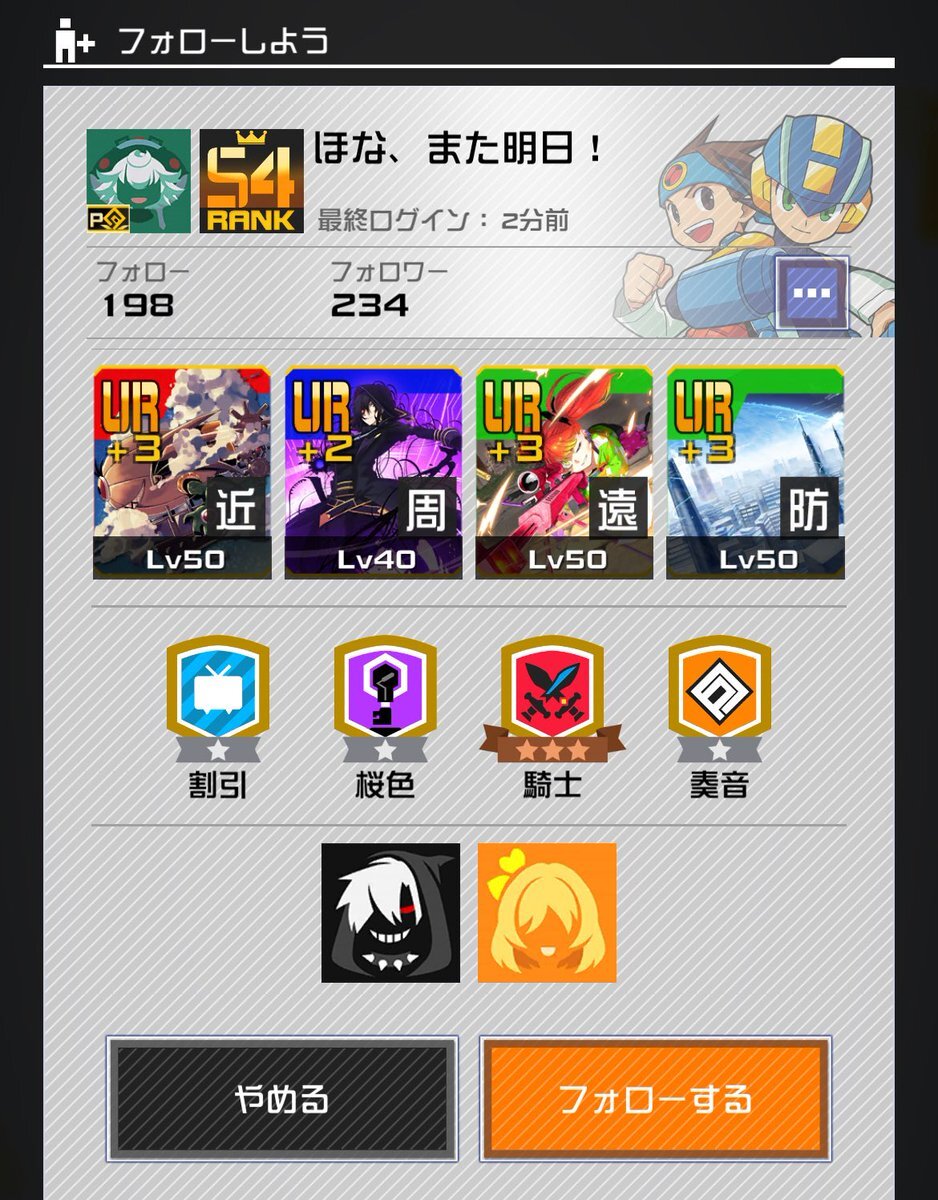Select the hooded reaper character icon

(390, 912)
